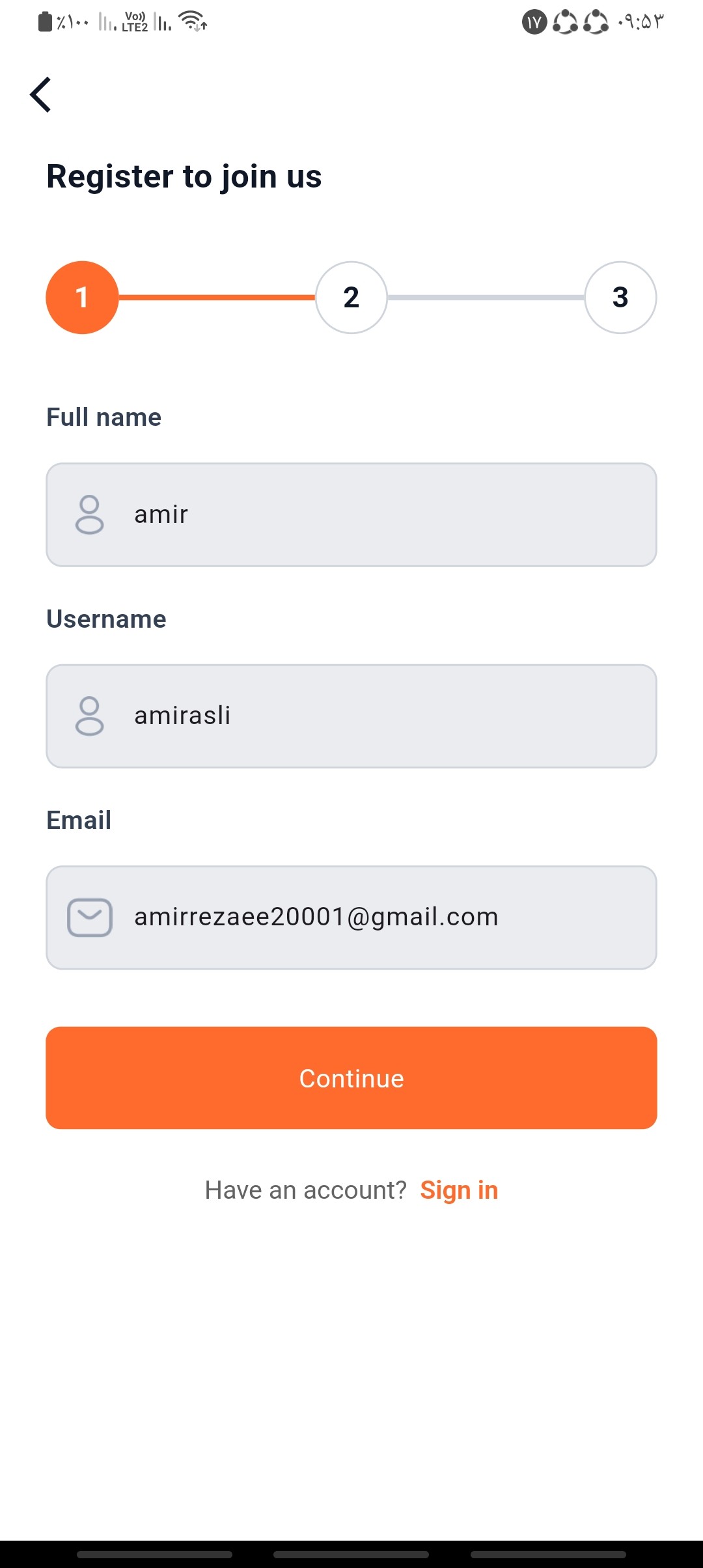Select step 3 in the progress indicator
The width and height of the screenshot is (703, 1568).
pyautogui.click(x=620, y=298)
